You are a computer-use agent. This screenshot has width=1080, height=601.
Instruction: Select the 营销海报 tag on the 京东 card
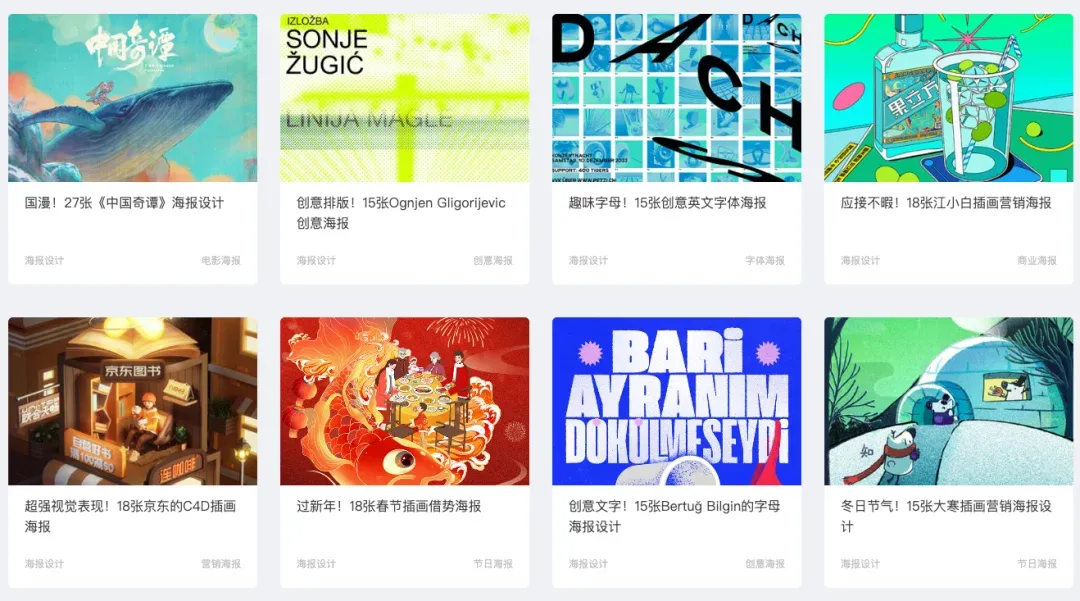tap(221, 564)
